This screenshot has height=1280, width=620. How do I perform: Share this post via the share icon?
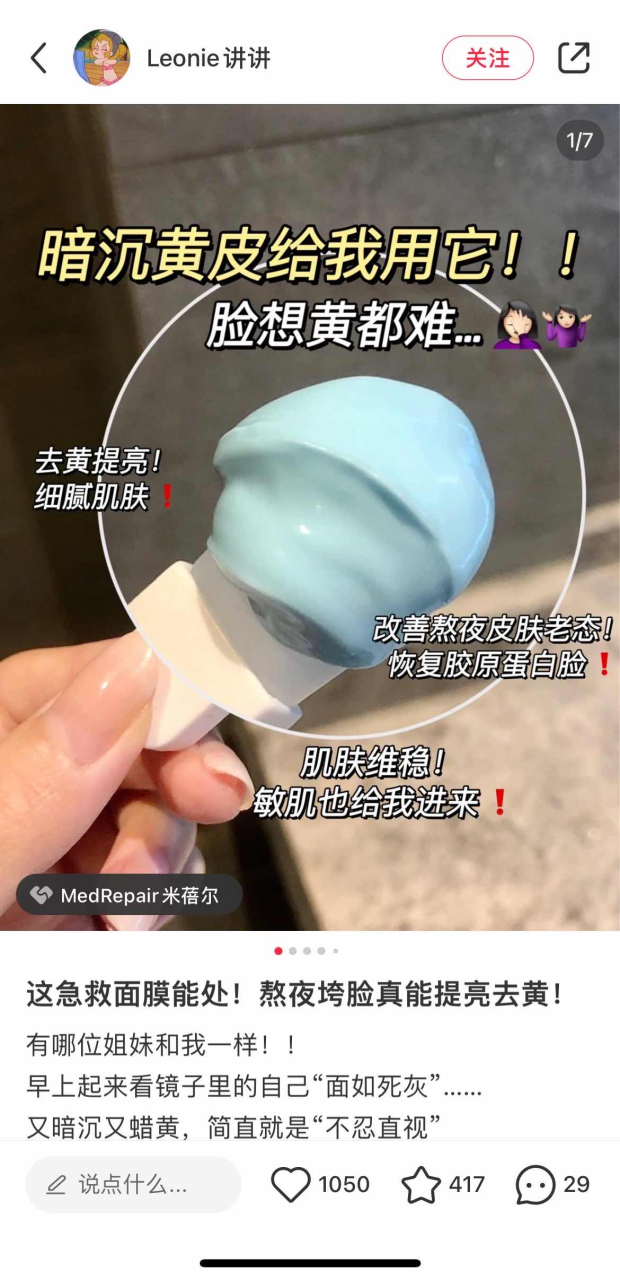573,58
